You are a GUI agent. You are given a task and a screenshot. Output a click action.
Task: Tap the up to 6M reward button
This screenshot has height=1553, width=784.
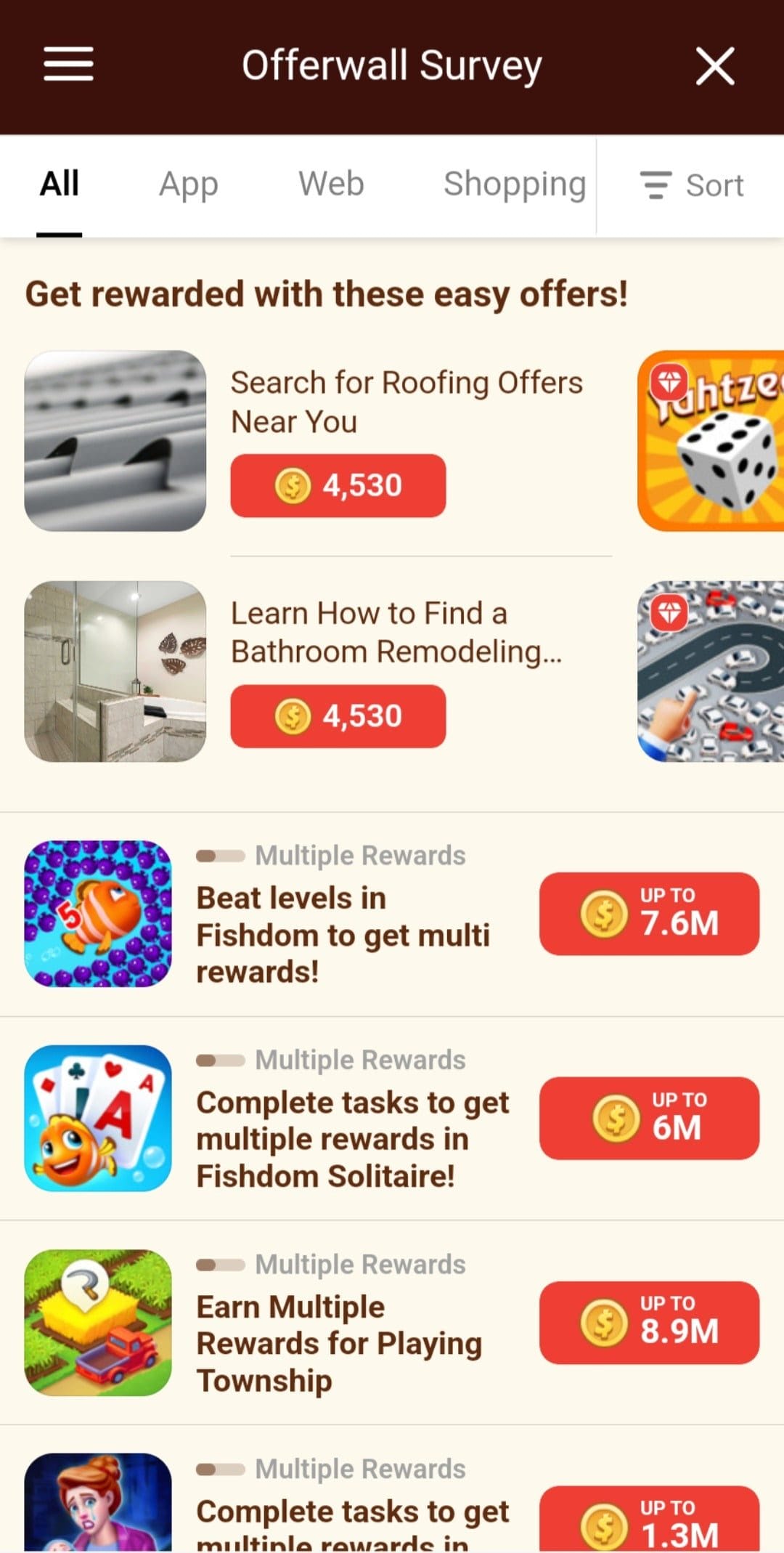click(649, 1118)
